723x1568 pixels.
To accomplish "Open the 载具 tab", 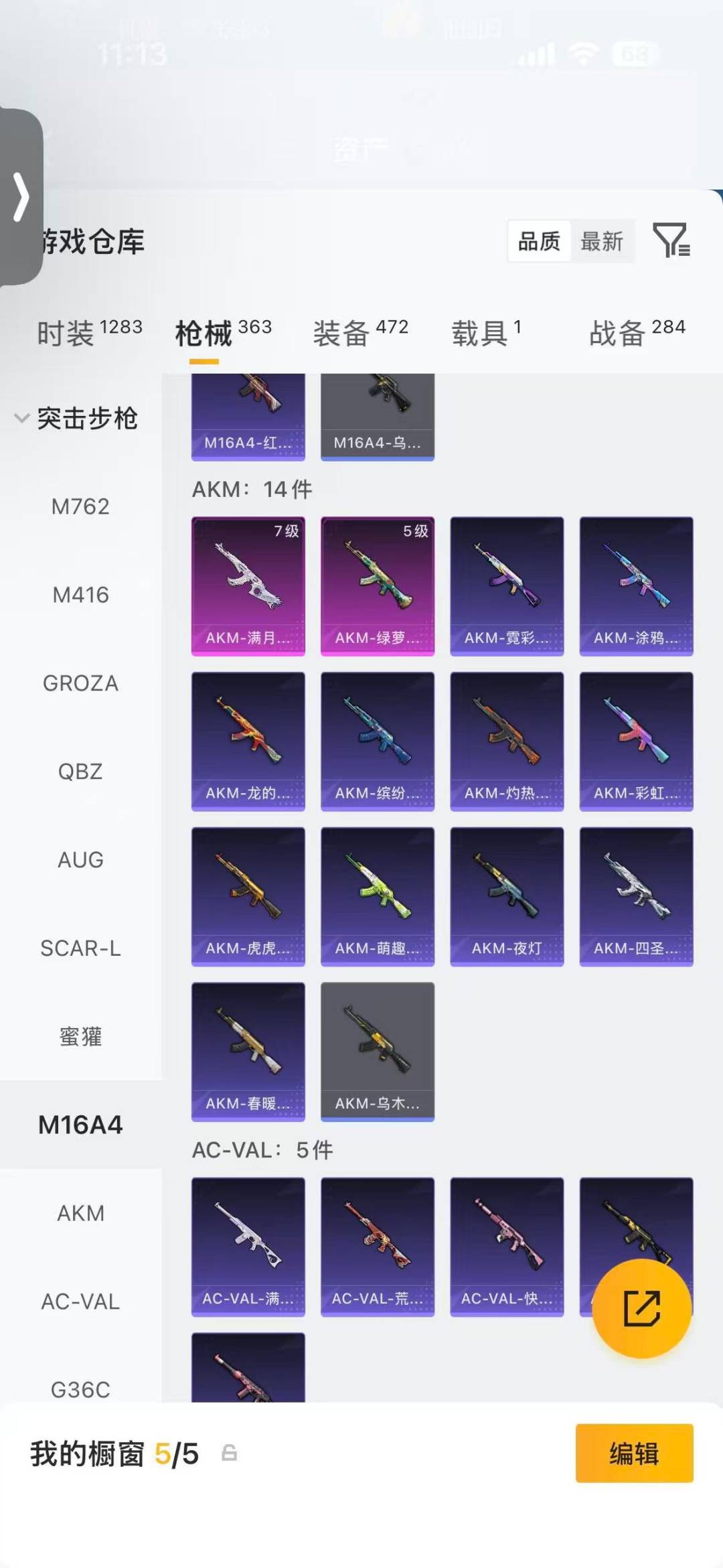I will click(487, 333).
